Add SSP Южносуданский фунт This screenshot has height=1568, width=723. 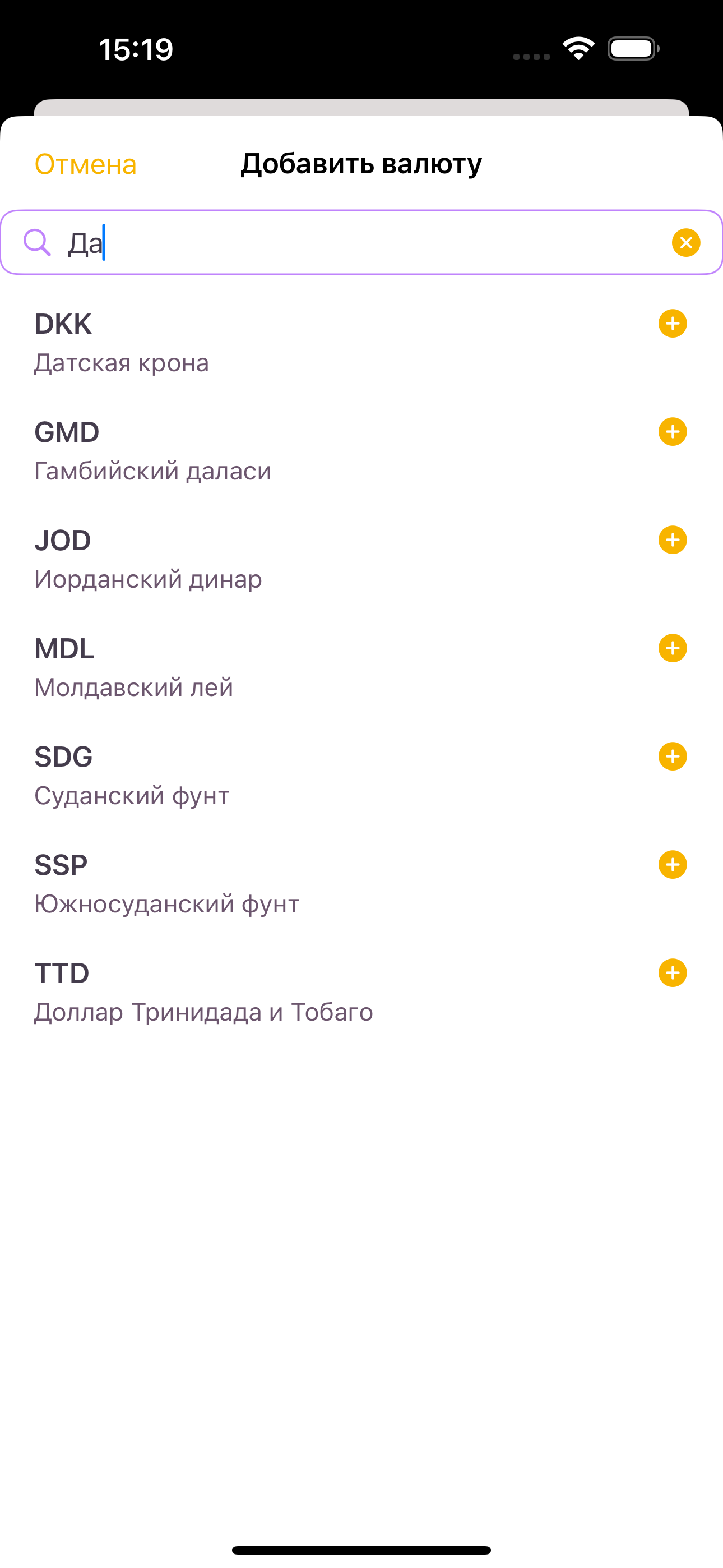pos(673,865)
